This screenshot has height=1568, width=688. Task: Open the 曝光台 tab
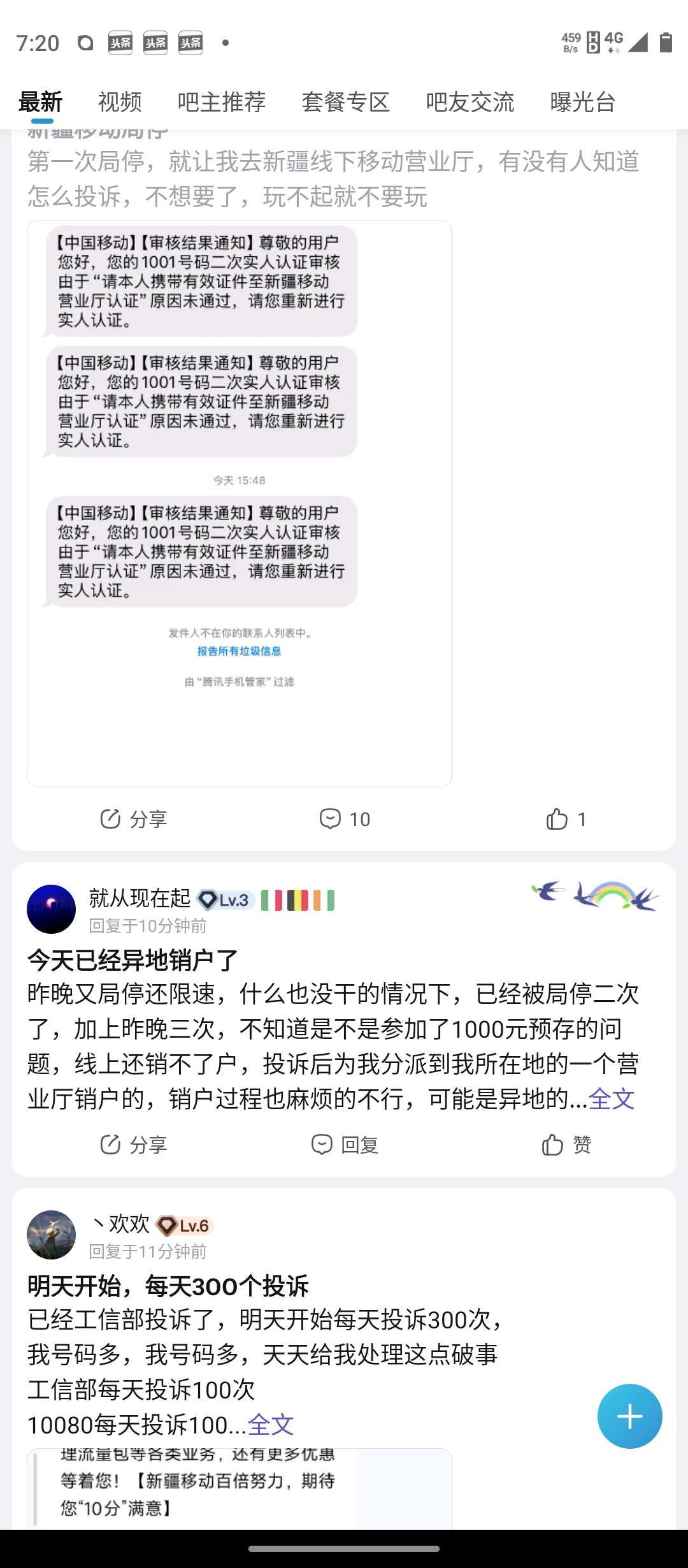click(x=582, y=102)
